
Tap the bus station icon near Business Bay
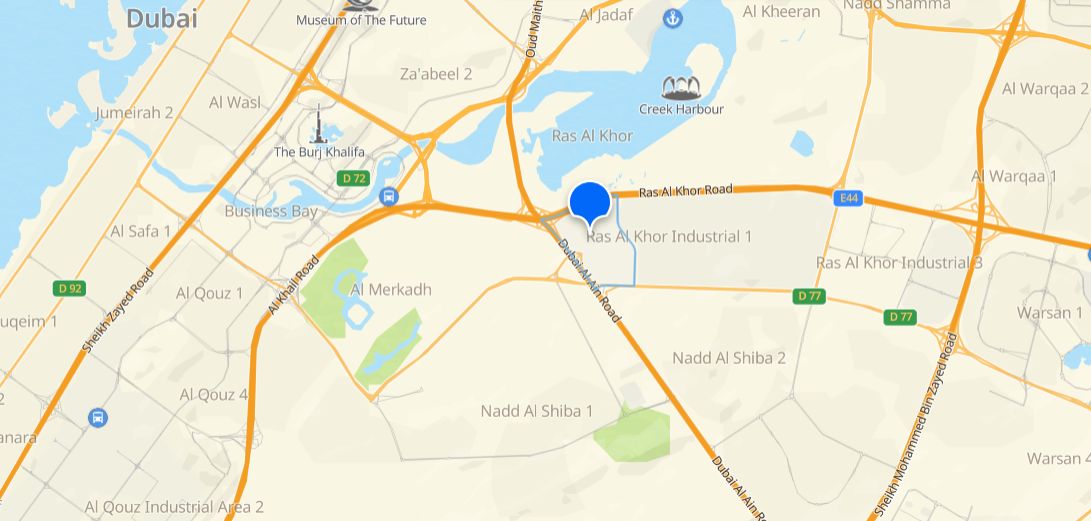[x=388, y=196]
